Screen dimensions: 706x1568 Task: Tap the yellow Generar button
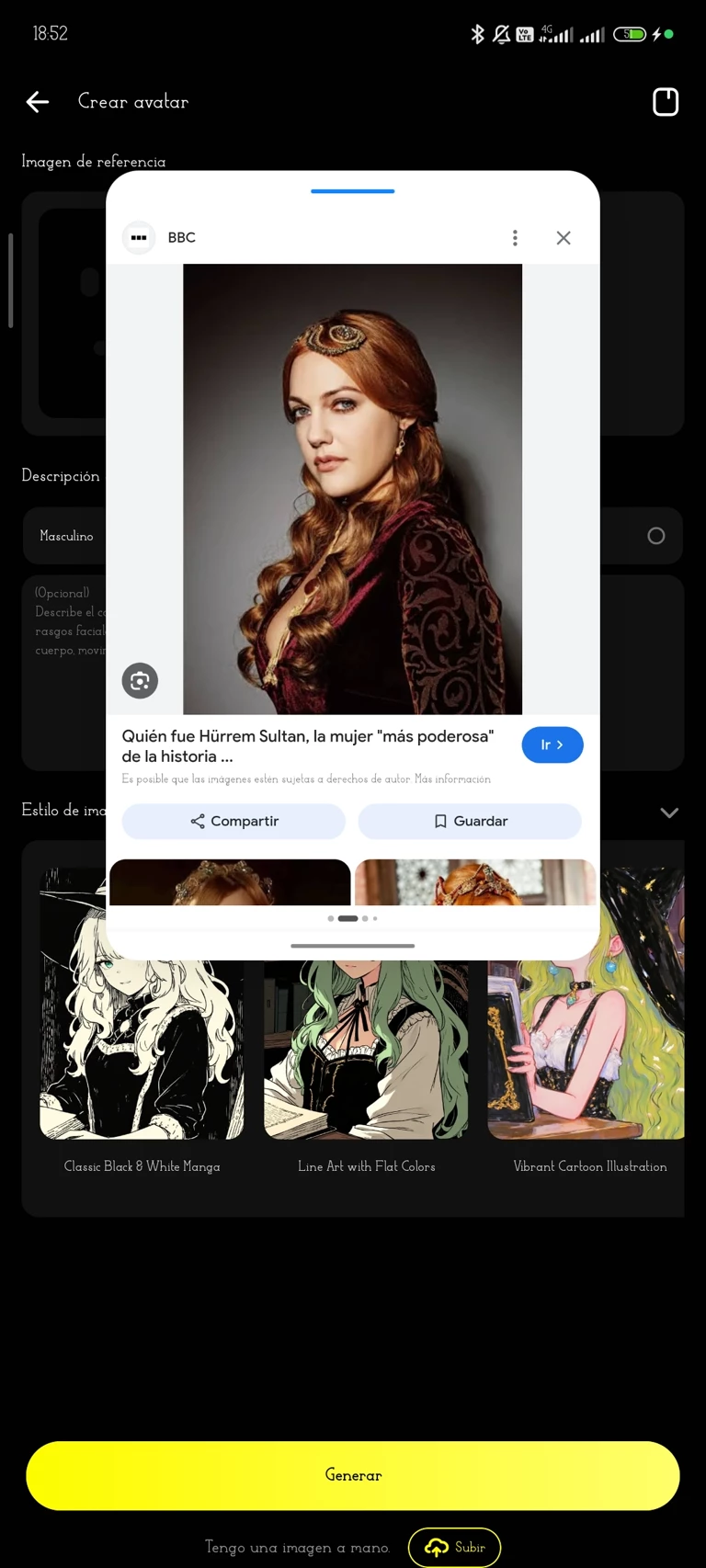point(353,1475)
